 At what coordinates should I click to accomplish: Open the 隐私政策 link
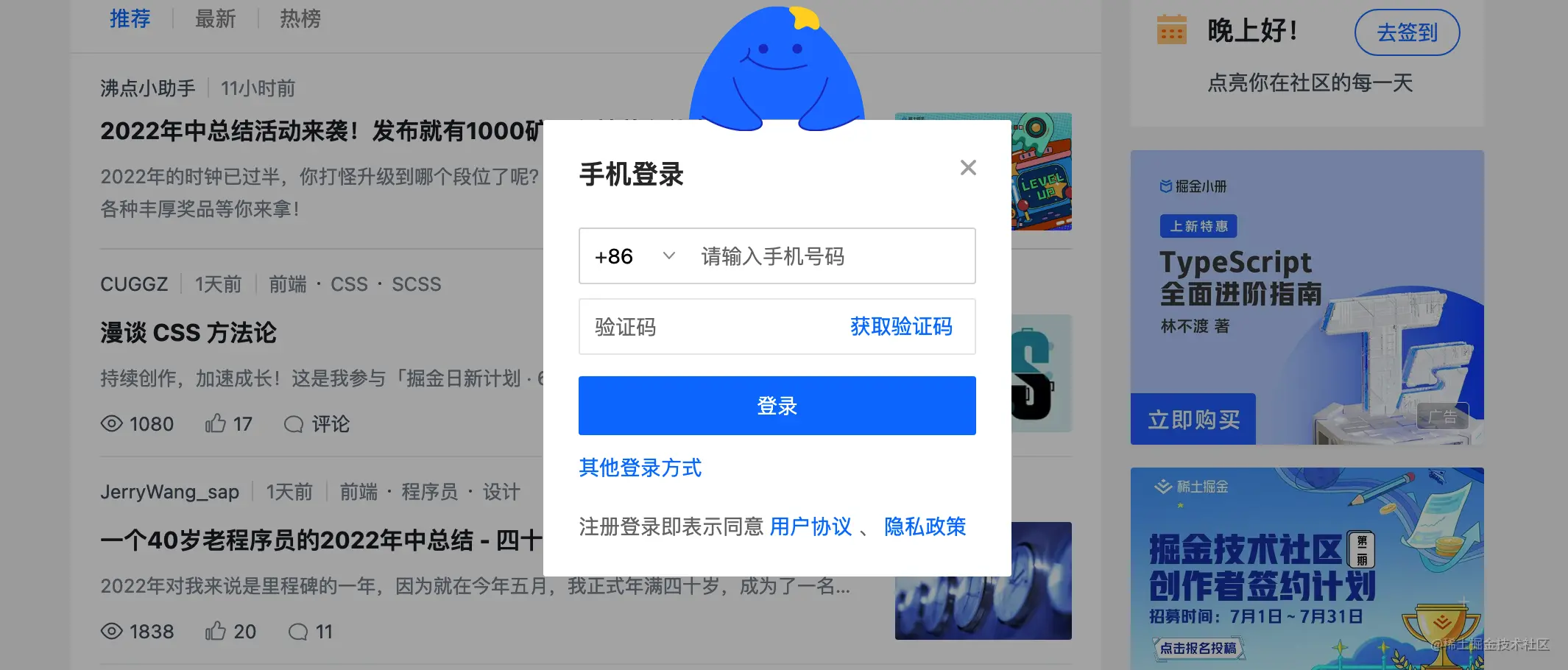click(925, 526)
